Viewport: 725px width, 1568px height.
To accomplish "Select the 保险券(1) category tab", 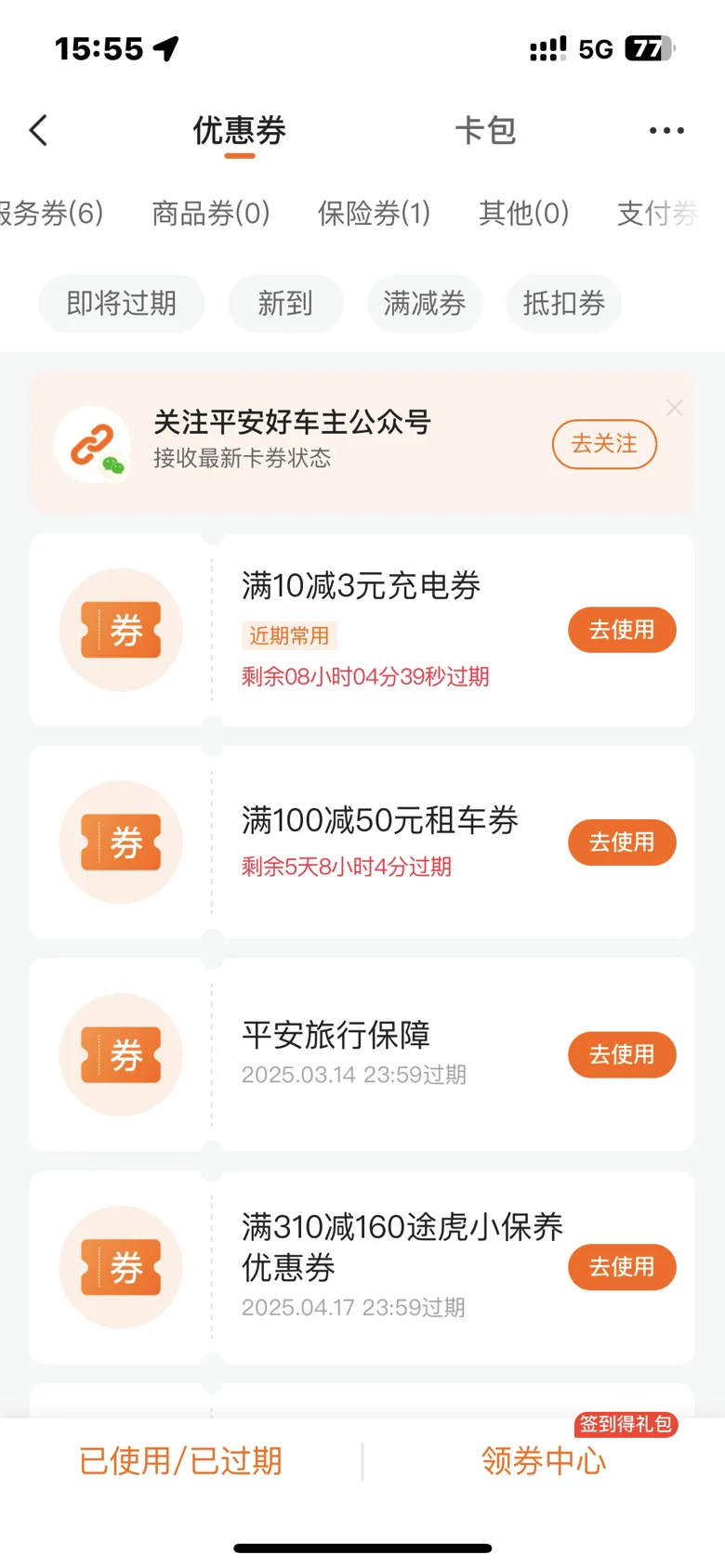I will (374, 214).
